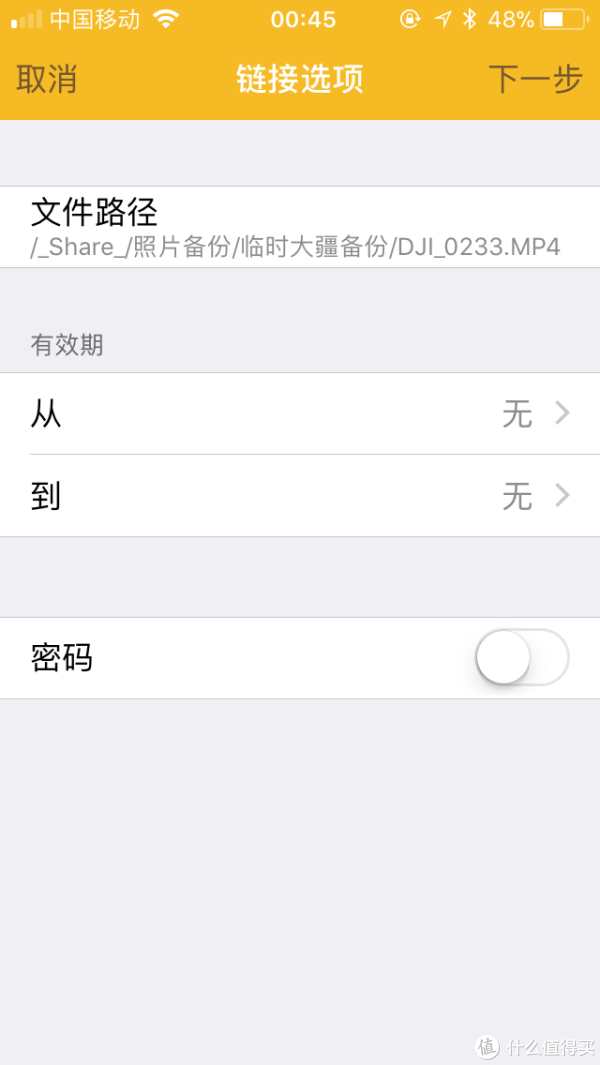The height and width of the screenshot is (1065, 600).
Task: Tap 下一步 to proceed
Action: tap(535, 79)
